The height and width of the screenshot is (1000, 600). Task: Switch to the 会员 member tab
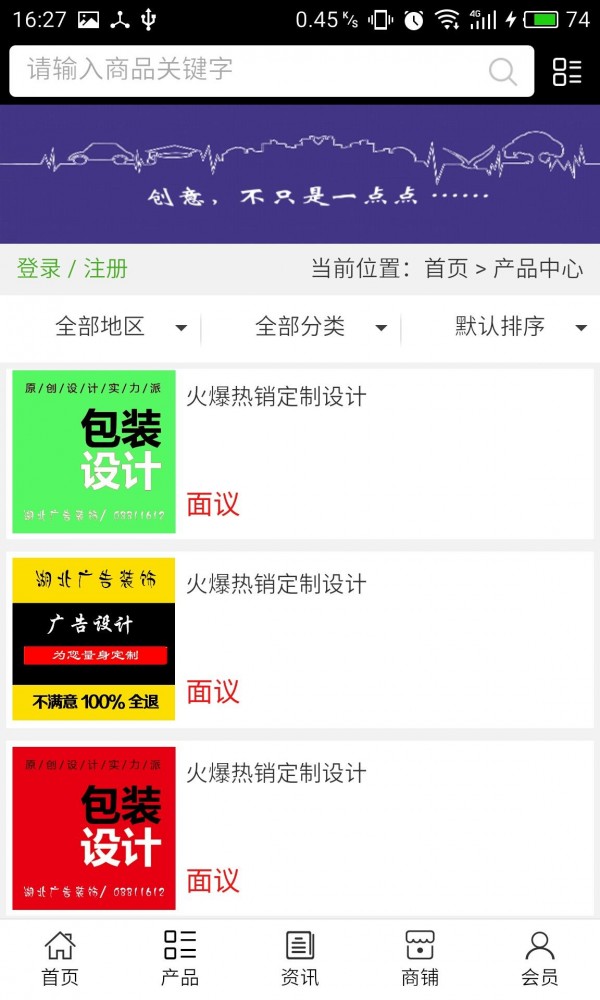coord(540,958)
